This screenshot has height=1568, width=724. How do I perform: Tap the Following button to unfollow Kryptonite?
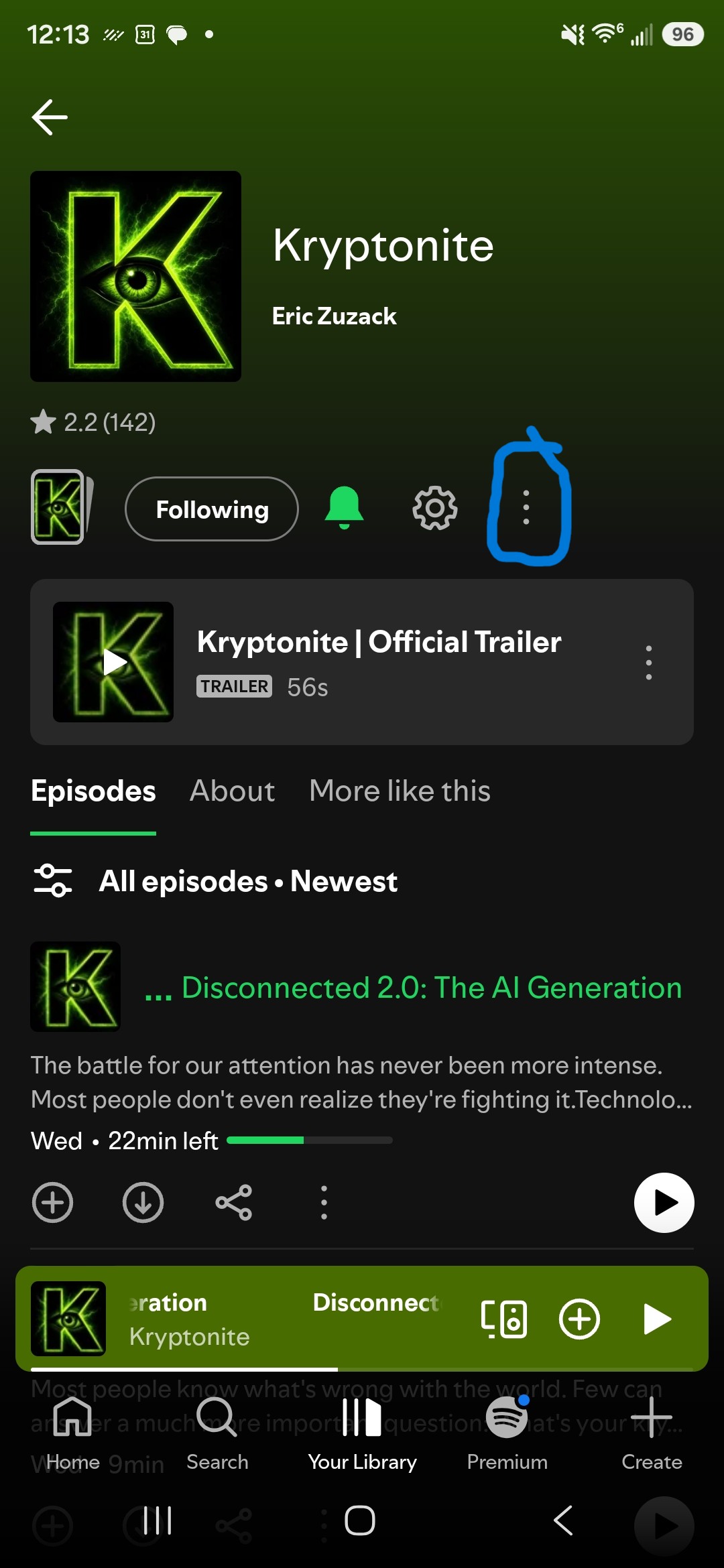click(x=212, y=509)
